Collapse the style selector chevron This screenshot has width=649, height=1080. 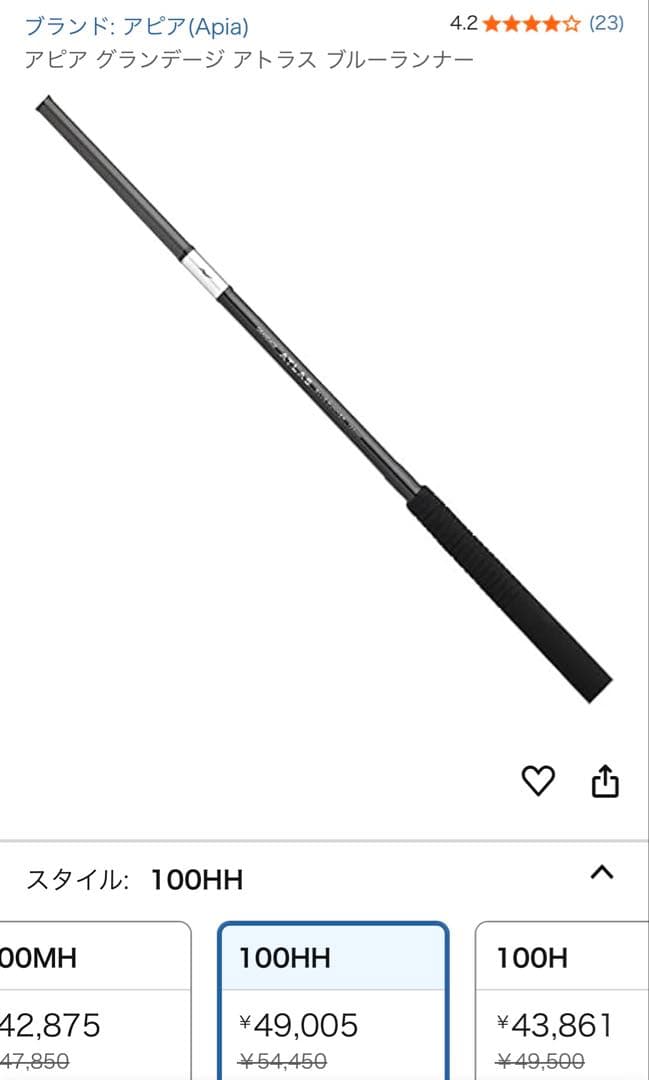[601, 872]
